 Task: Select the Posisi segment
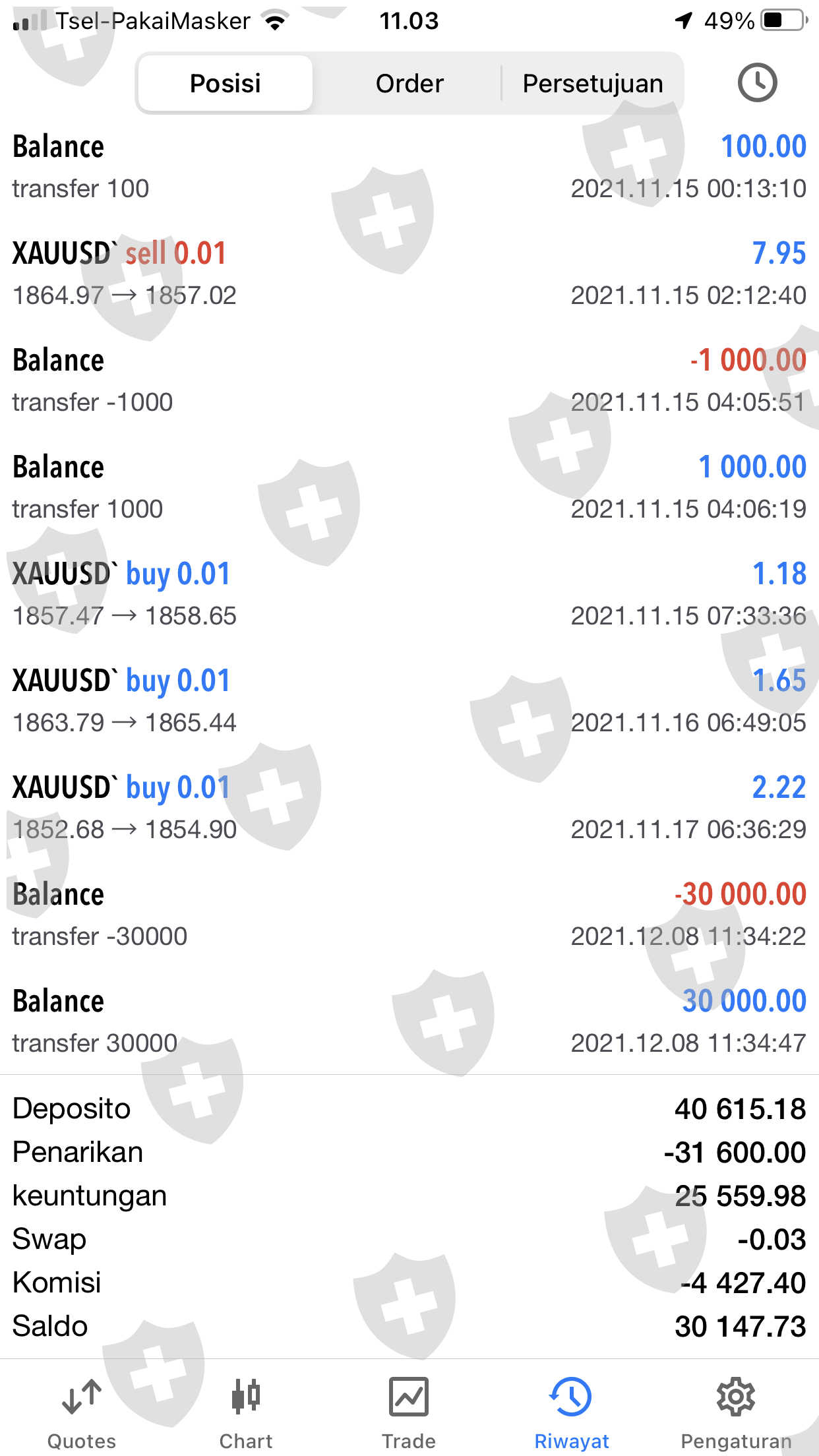226,84
